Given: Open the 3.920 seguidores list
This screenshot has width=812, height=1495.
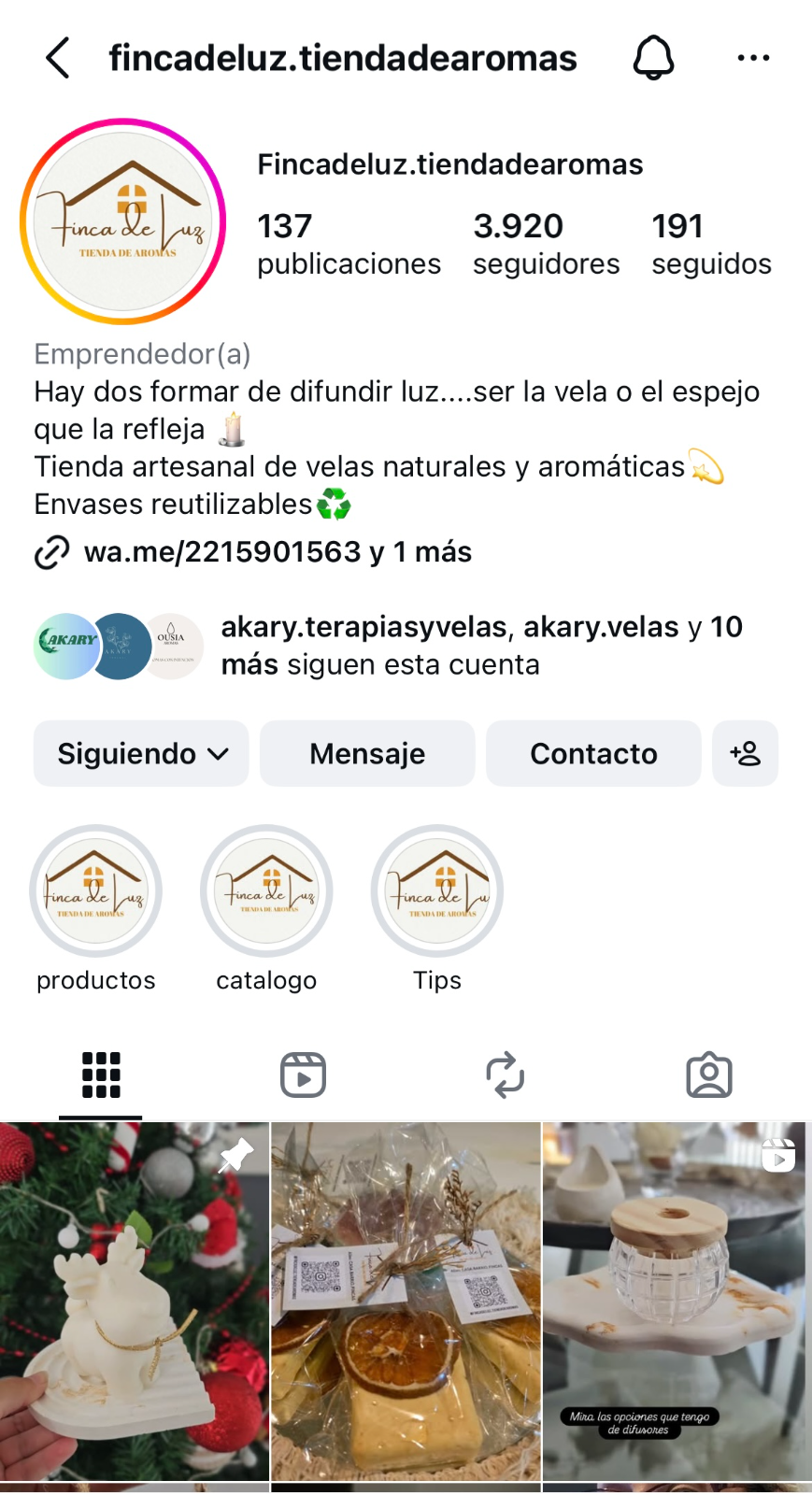Looking at the screenshot, I should coord(546,244).
